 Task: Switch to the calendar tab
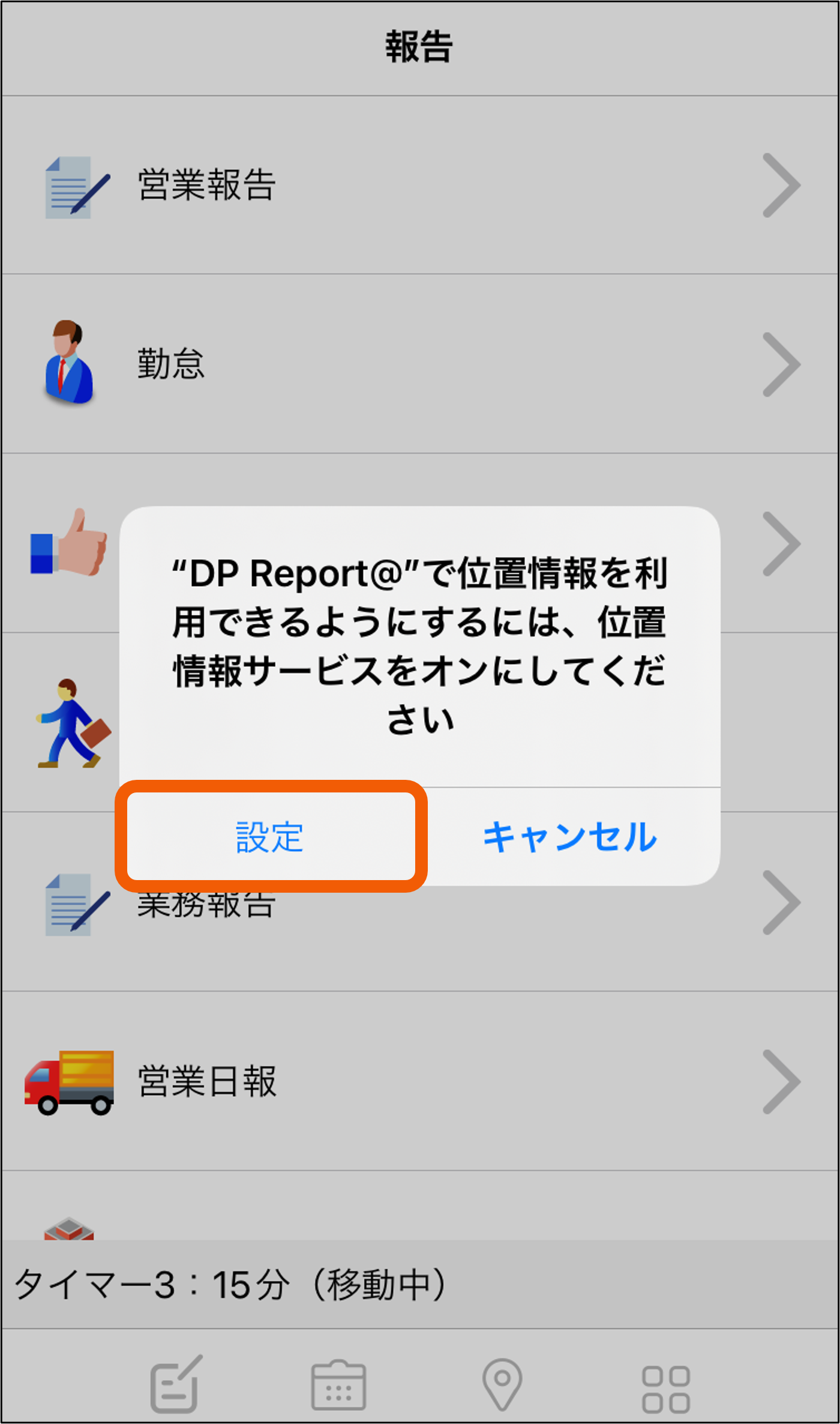coord(338,1384)
